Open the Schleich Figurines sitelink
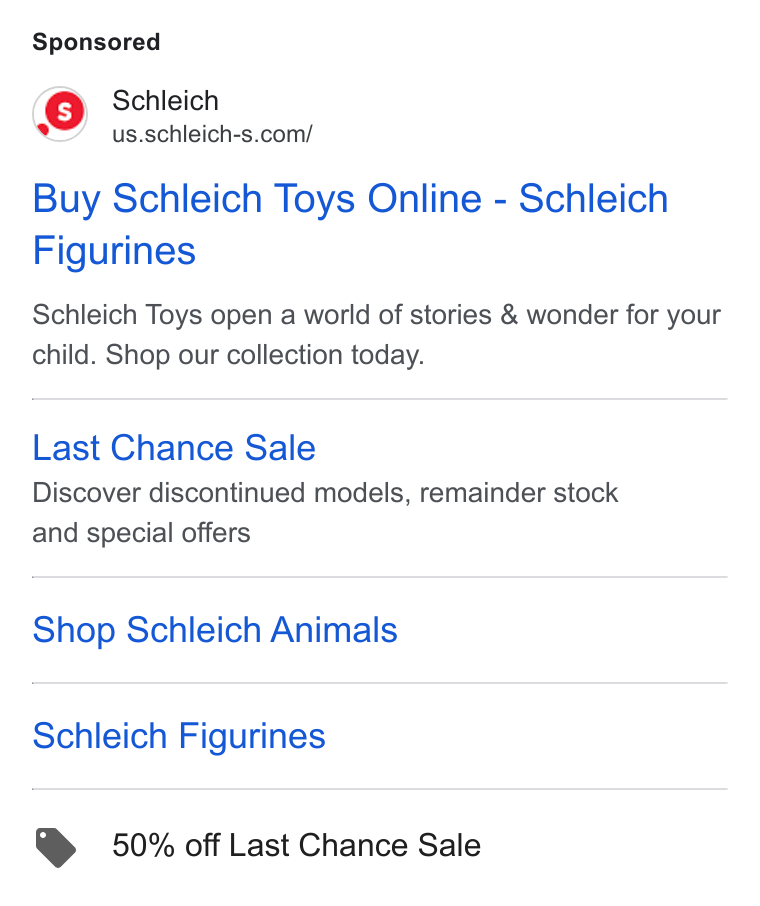Viewport: 760px width, 906px height. pyautogui.click(x=179, y=736)
